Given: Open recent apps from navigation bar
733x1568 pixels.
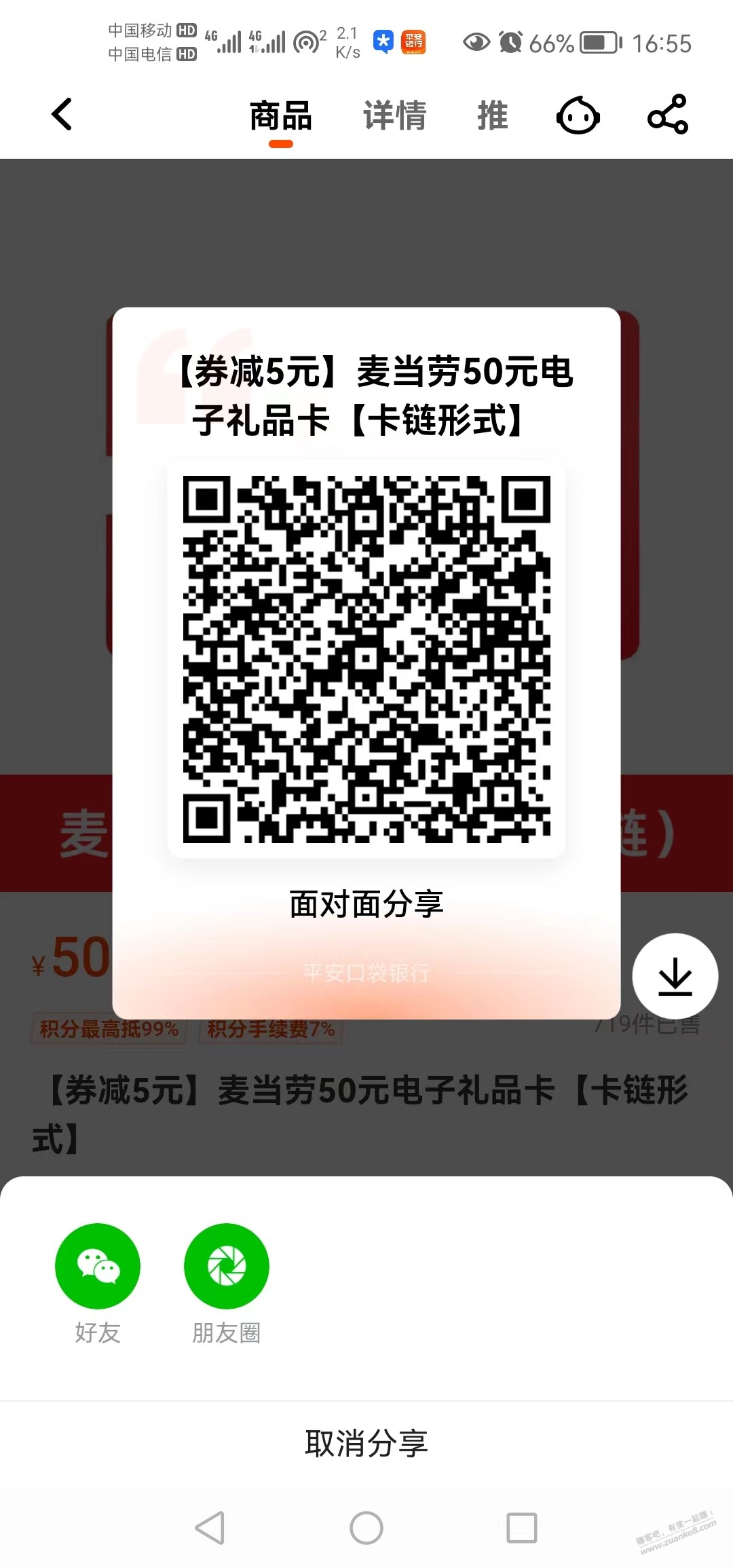Looking at the screenshot, I should pos(522,1529).
